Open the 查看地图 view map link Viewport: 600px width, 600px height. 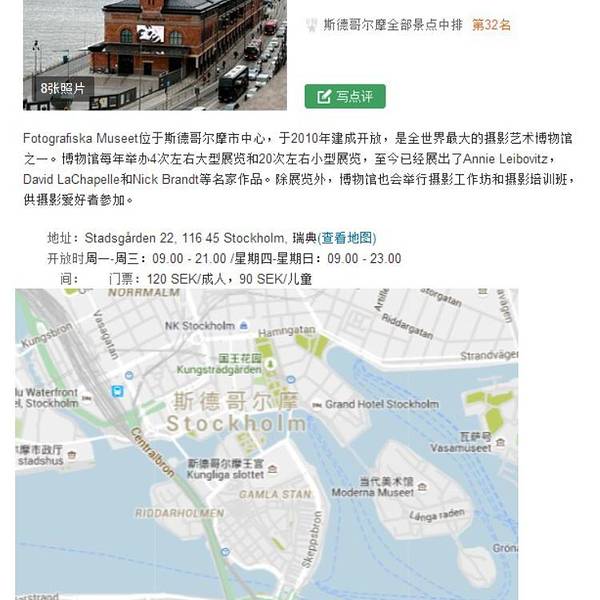coord(347,238)
